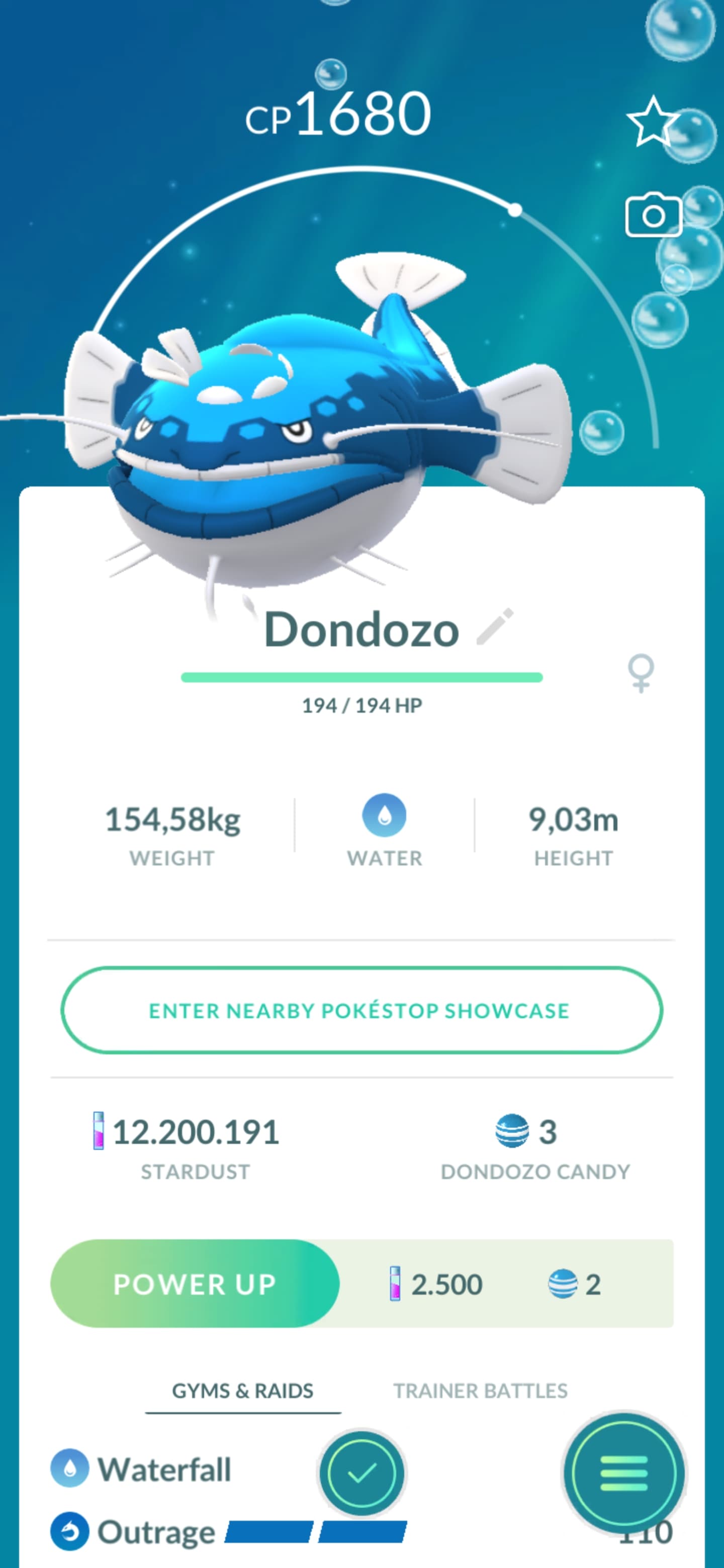This screenshot has width=724, height=1568.
Task: Edit Dondozo's nickname with the pencil
Action: pyautogui.click(x=494, y=626)
